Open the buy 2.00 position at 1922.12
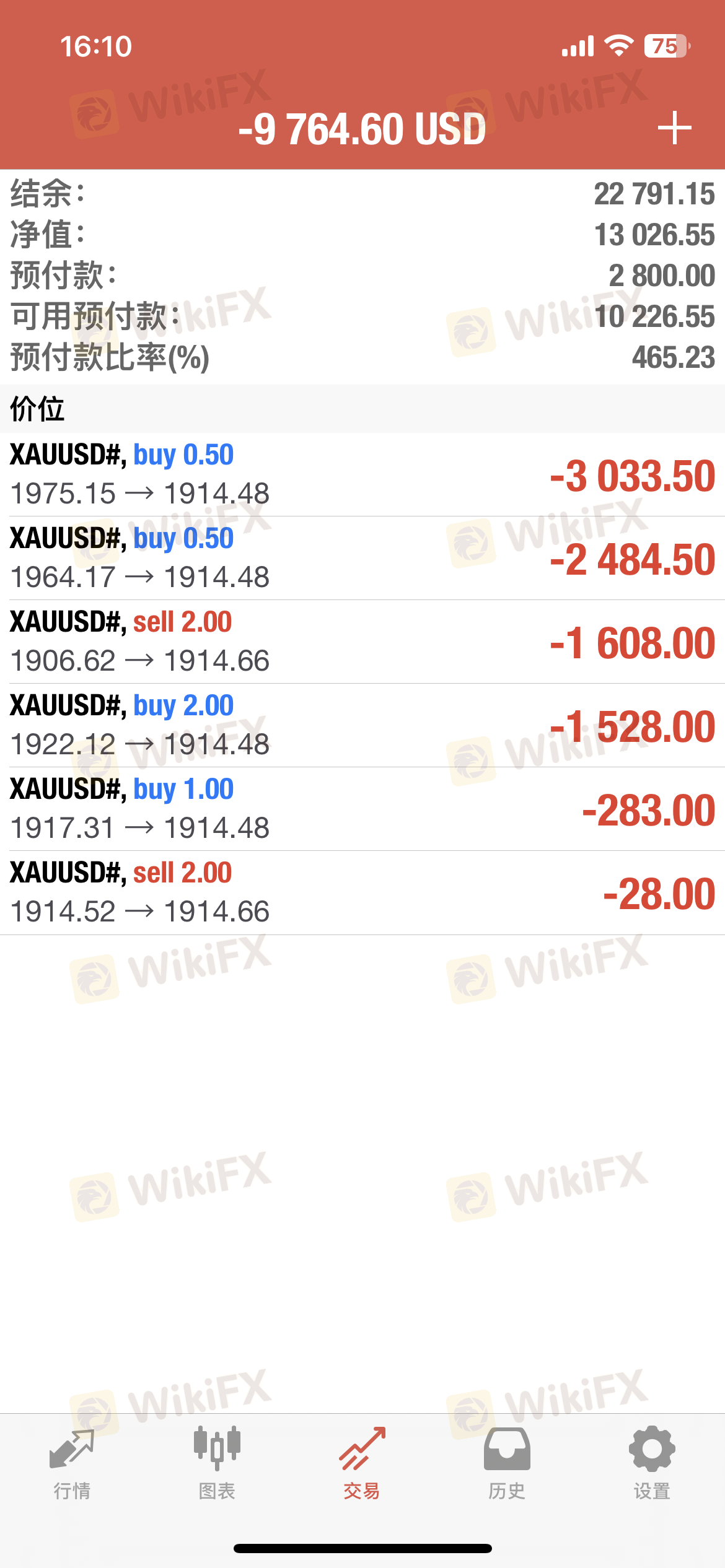Screen dimensions: 725x1568 (x=362, y=725)
